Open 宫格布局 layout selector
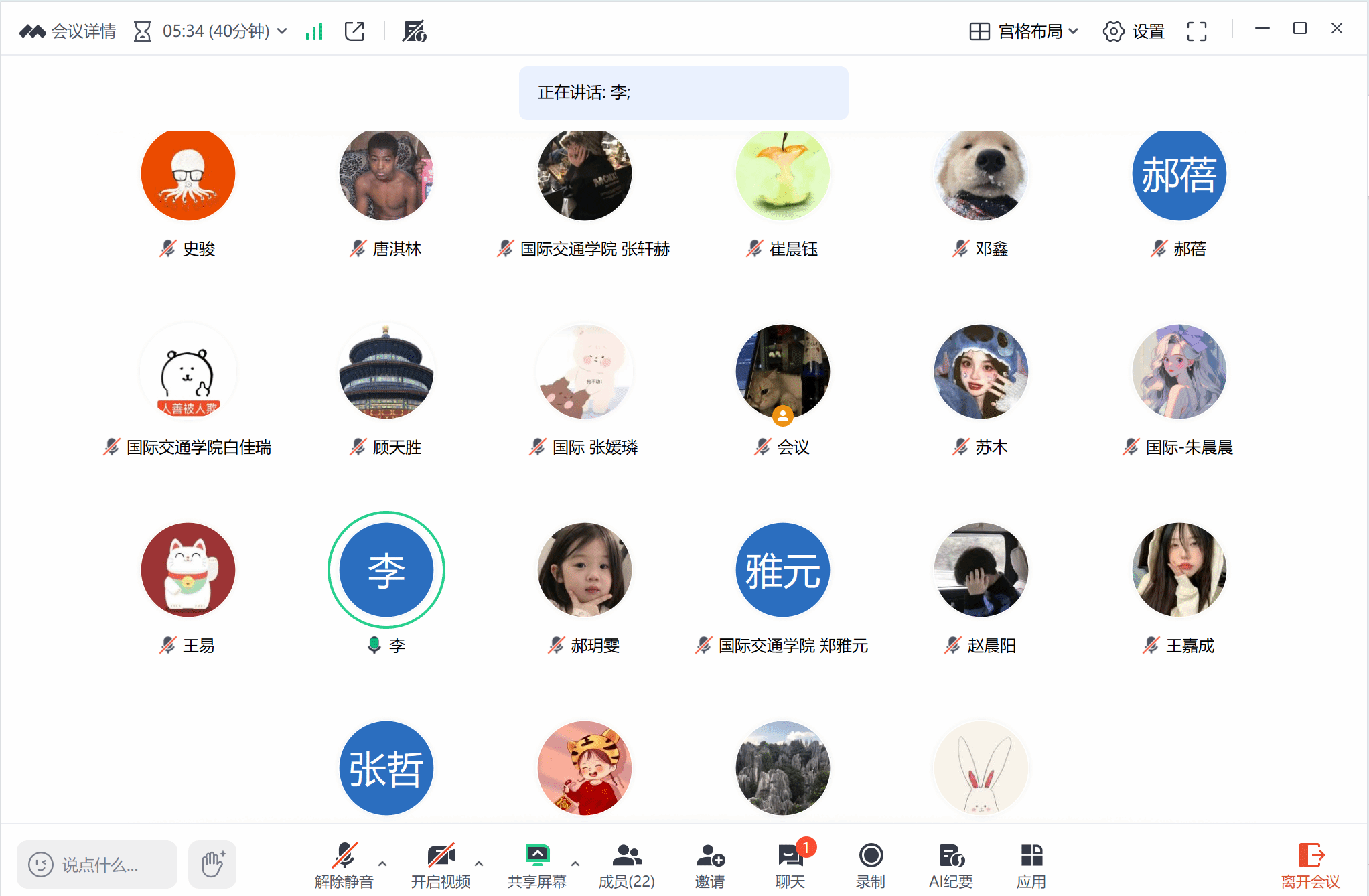 [x=1024, y=31]
